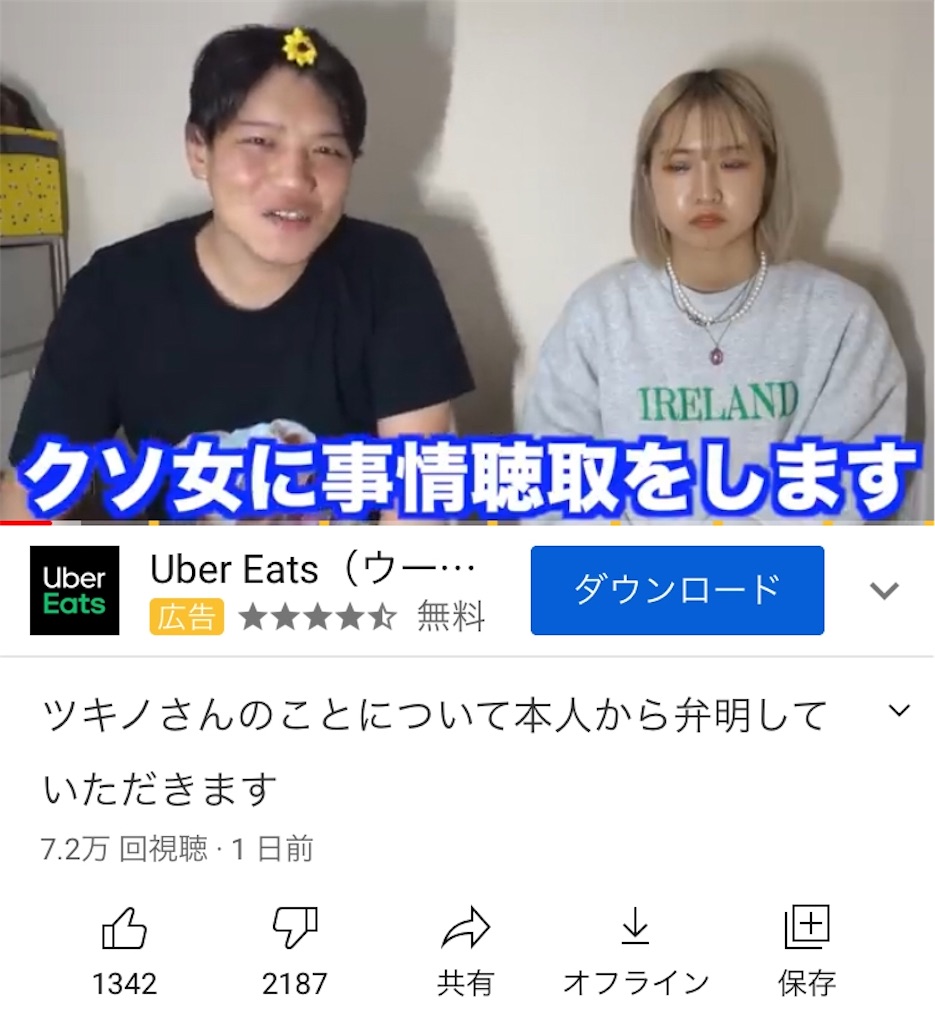Image resolution: width=935 pixels, height=1024 pixels.
Task: Expand the Uber Eats ad chevron
Action: (884, 590)
